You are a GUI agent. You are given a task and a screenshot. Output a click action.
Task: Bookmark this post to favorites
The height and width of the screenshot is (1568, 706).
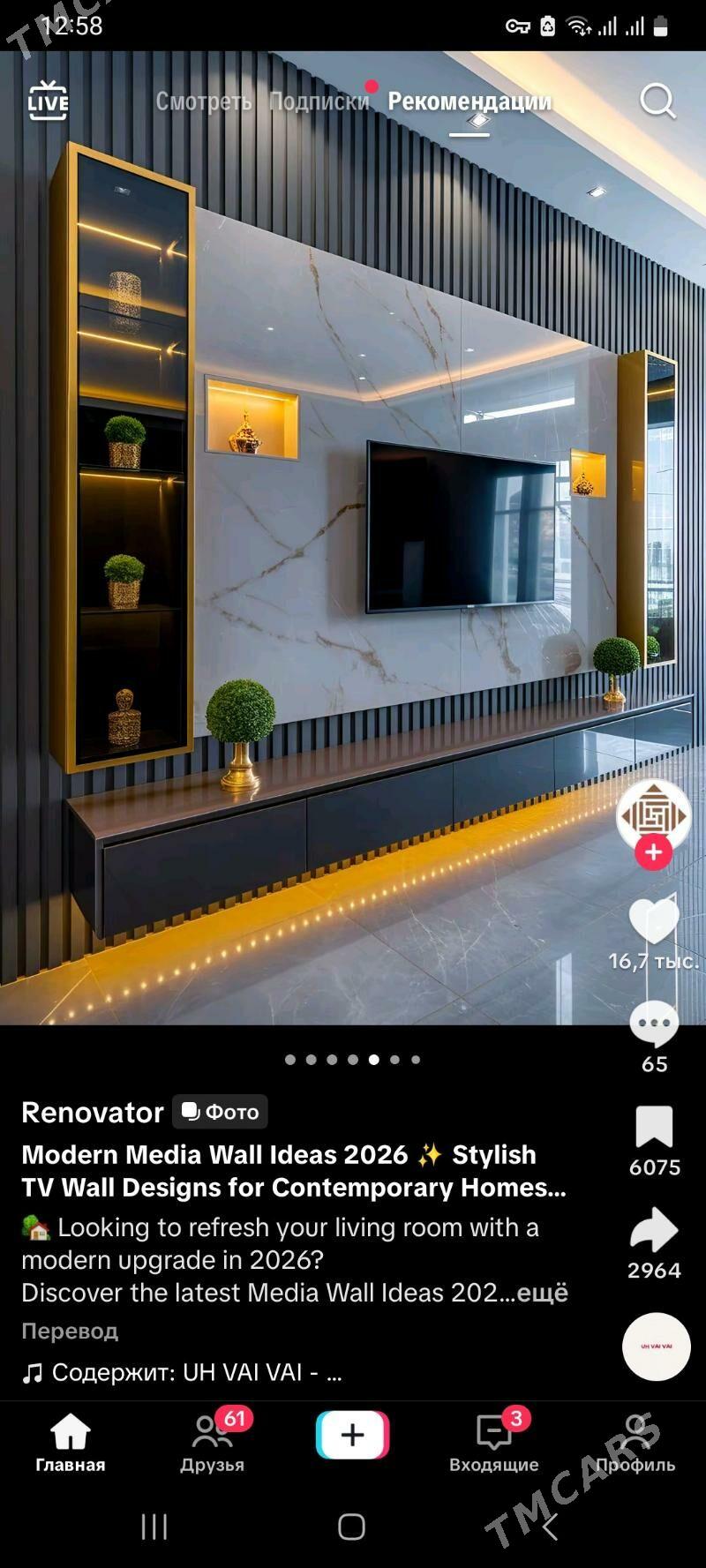coord(654,1128)
